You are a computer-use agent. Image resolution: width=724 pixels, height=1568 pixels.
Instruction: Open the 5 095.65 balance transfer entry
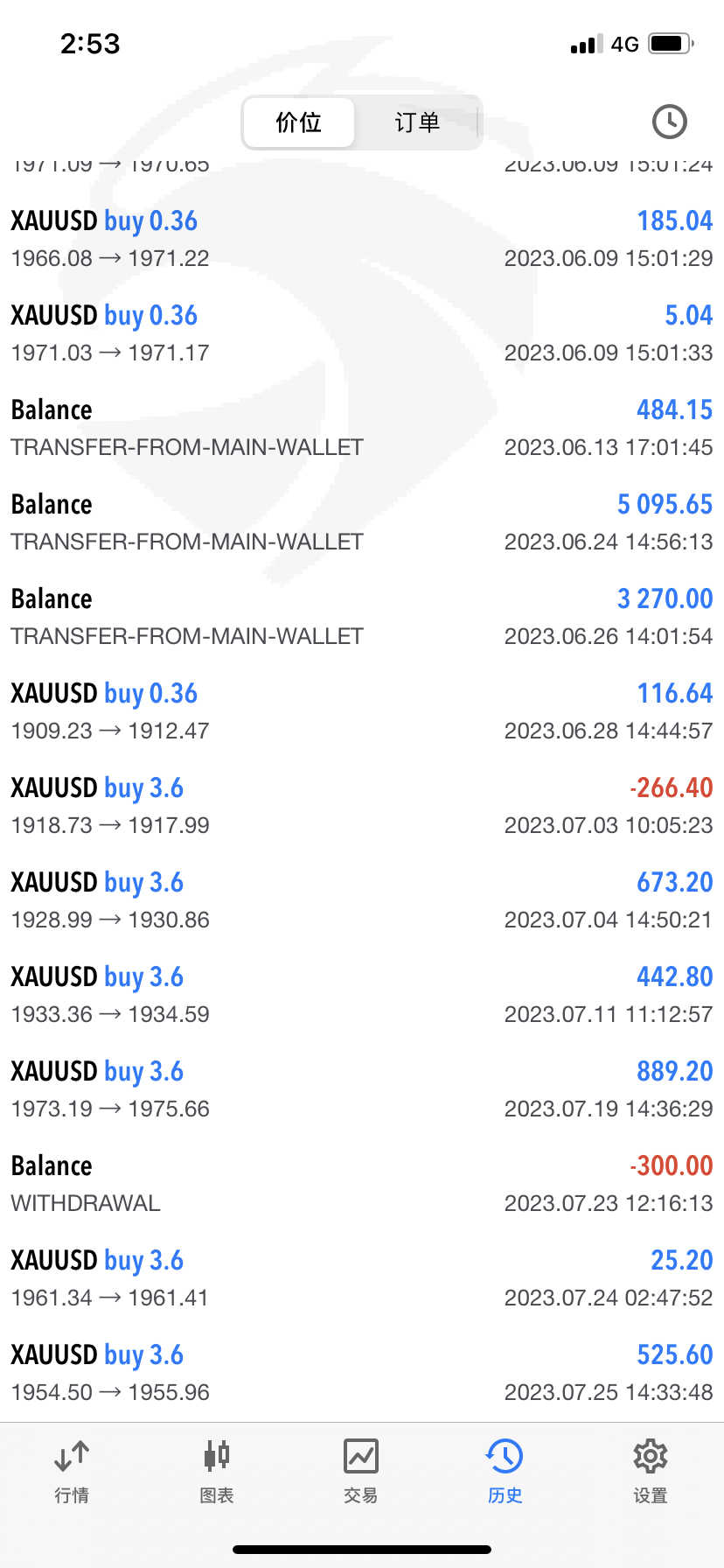pos(362,522)
